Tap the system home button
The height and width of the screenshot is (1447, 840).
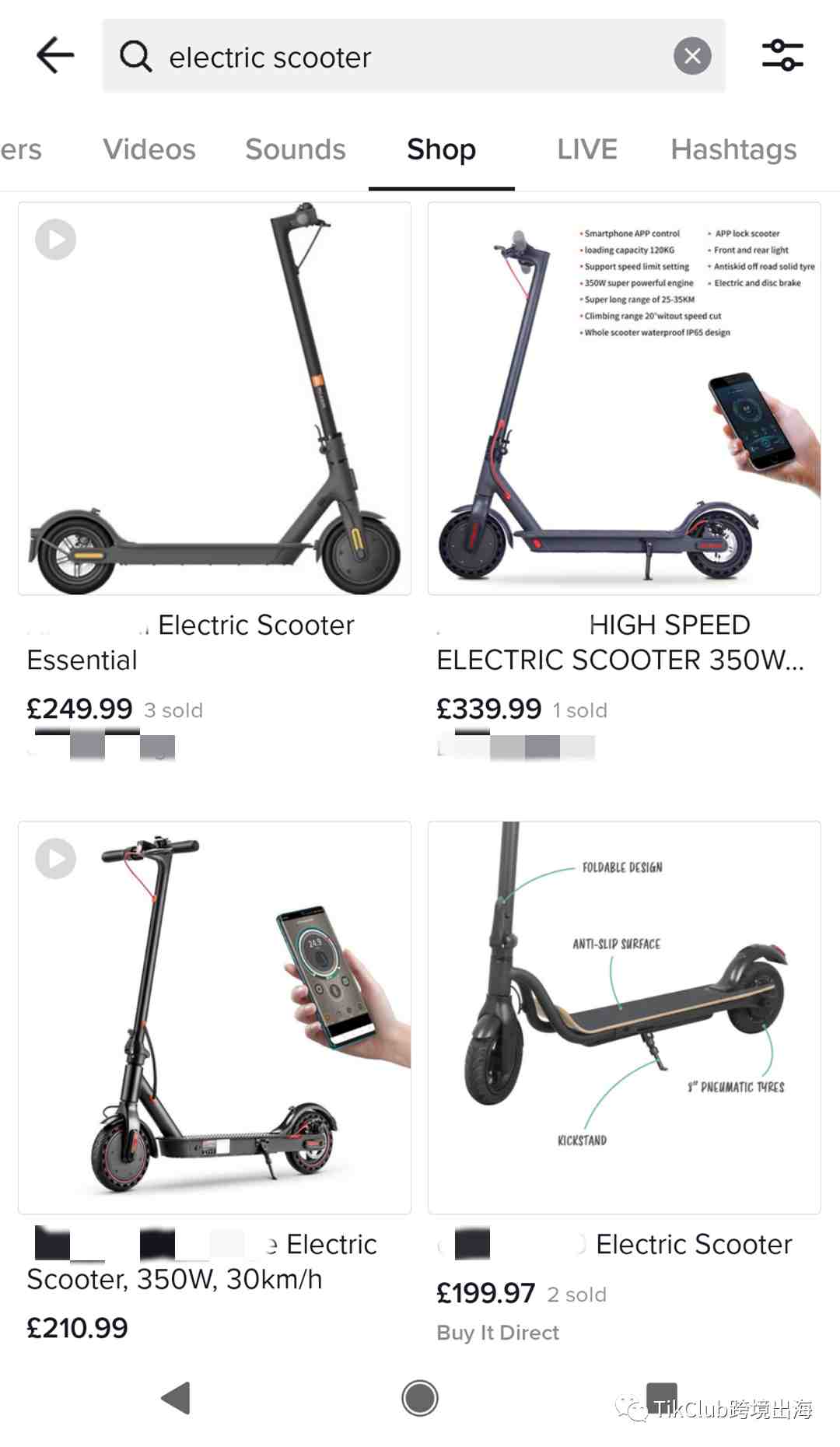[420, 1398]
